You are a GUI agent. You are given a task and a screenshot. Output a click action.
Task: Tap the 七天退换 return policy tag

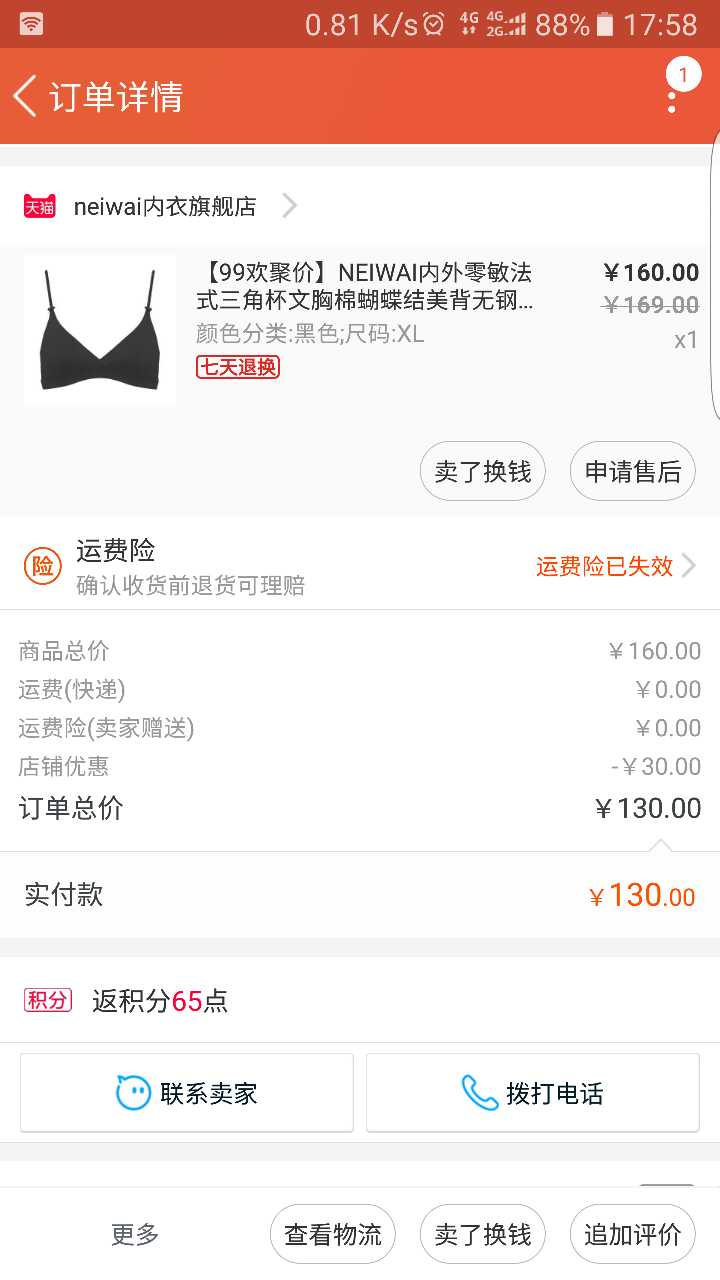coord(237,369)
